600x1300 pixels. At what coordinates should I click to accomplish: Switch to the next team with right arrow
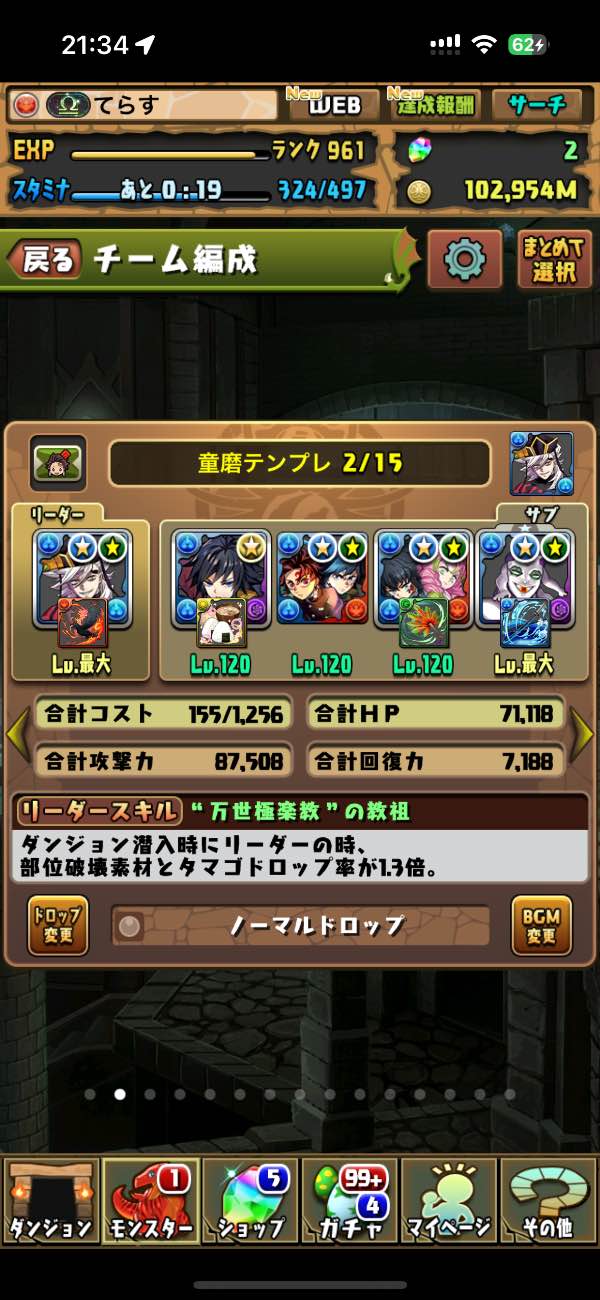(582, 735)
